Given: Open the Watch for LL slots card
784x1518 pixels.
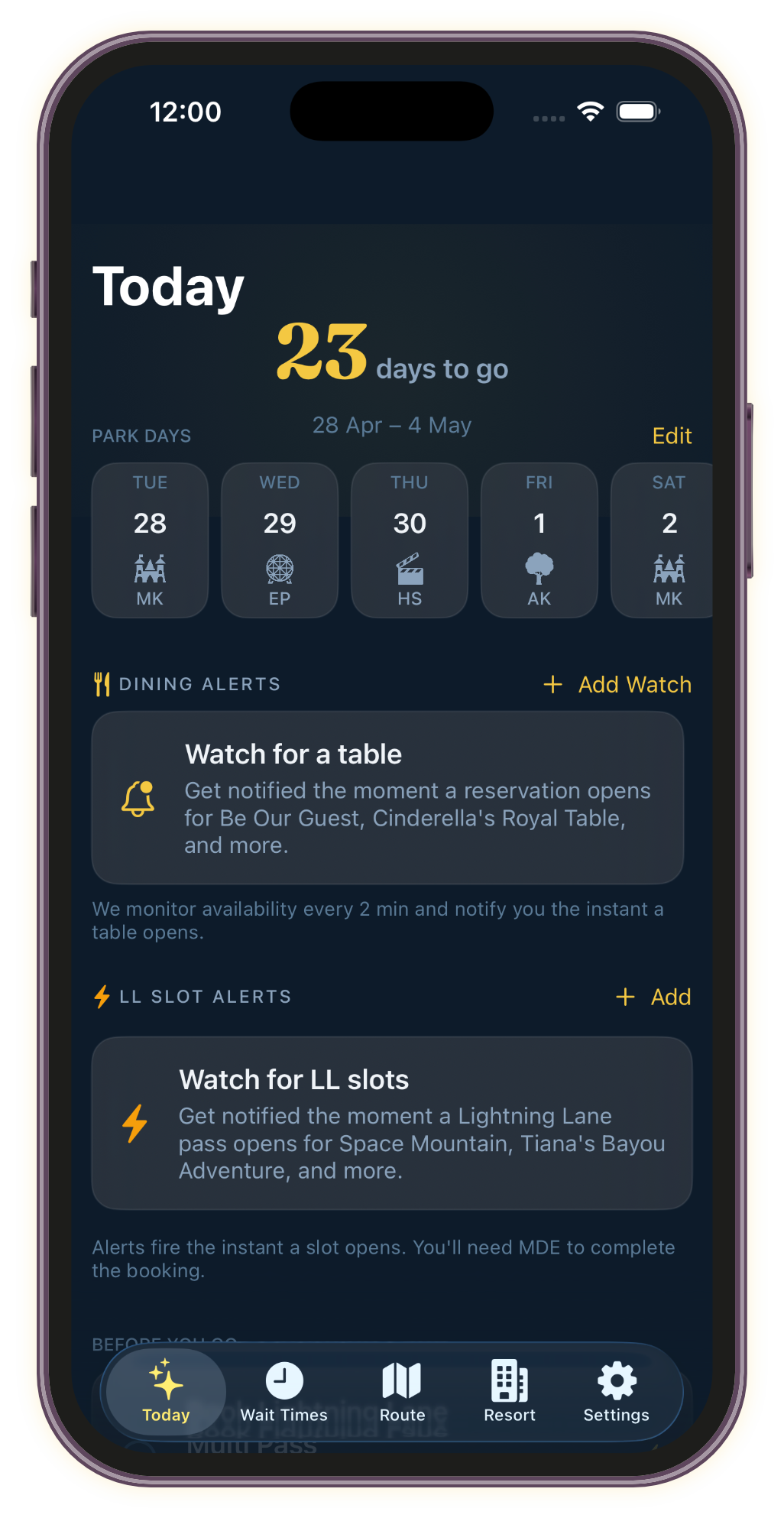Looking at the screenshot, I should (x=391, y=1123).
